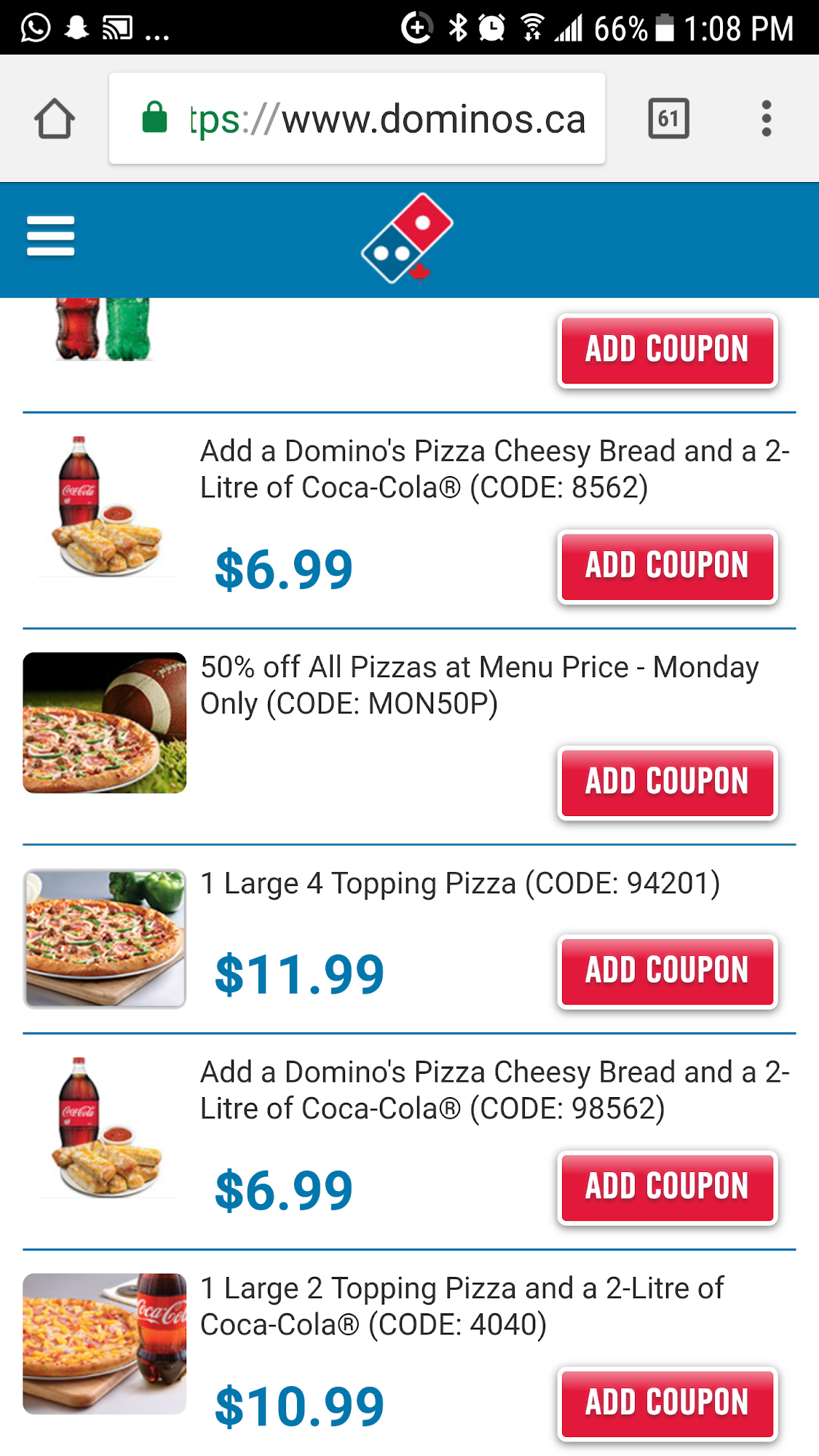Add coupon for Large 4 Topping Pizza
Viewport: 819px width, 1456px height.
pyautogui.click(x=667, y=971)
